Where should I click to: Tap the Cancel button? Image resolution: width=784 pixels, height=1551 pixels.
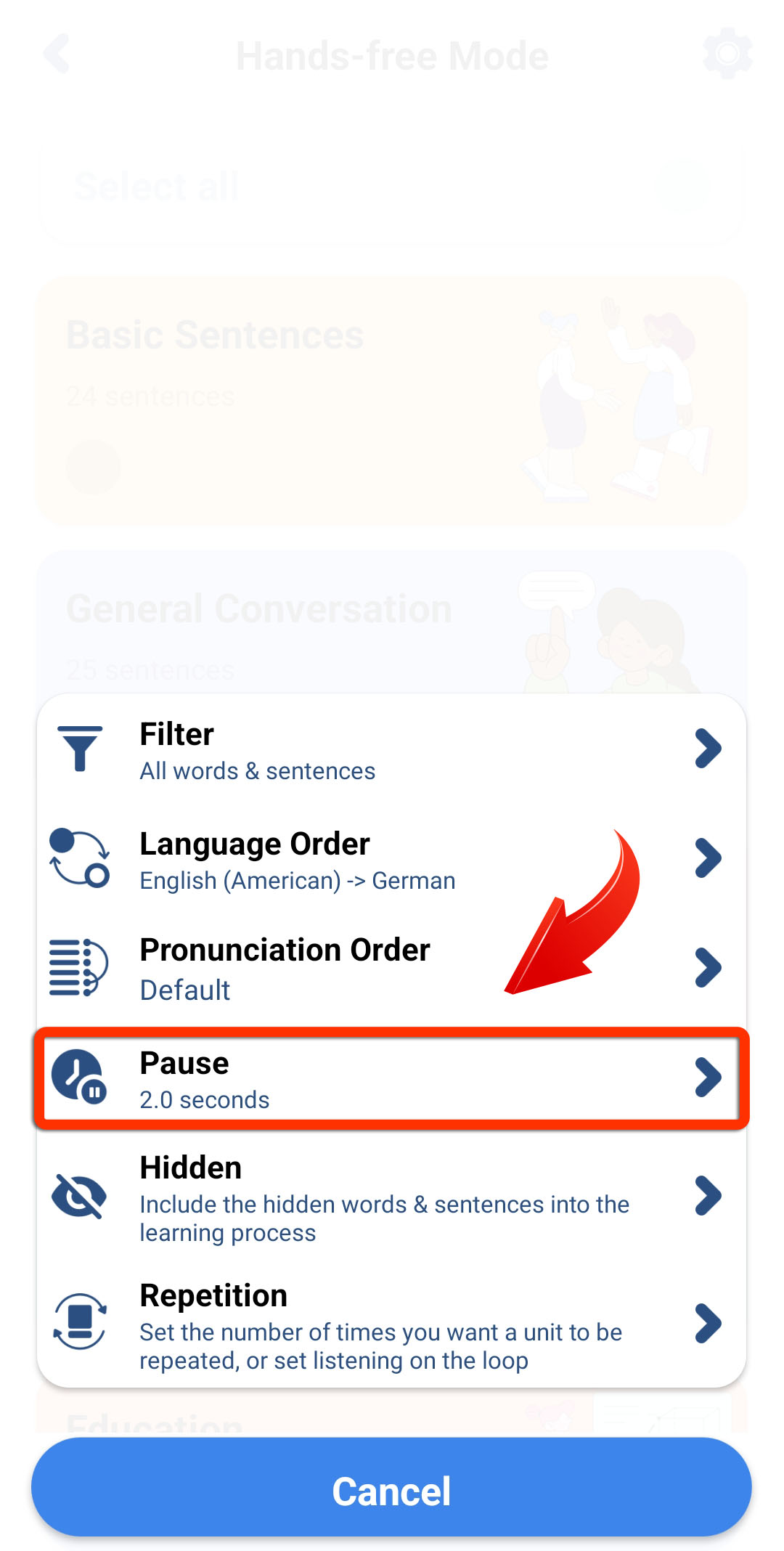pyautogui.click(x=391, y=1491)
